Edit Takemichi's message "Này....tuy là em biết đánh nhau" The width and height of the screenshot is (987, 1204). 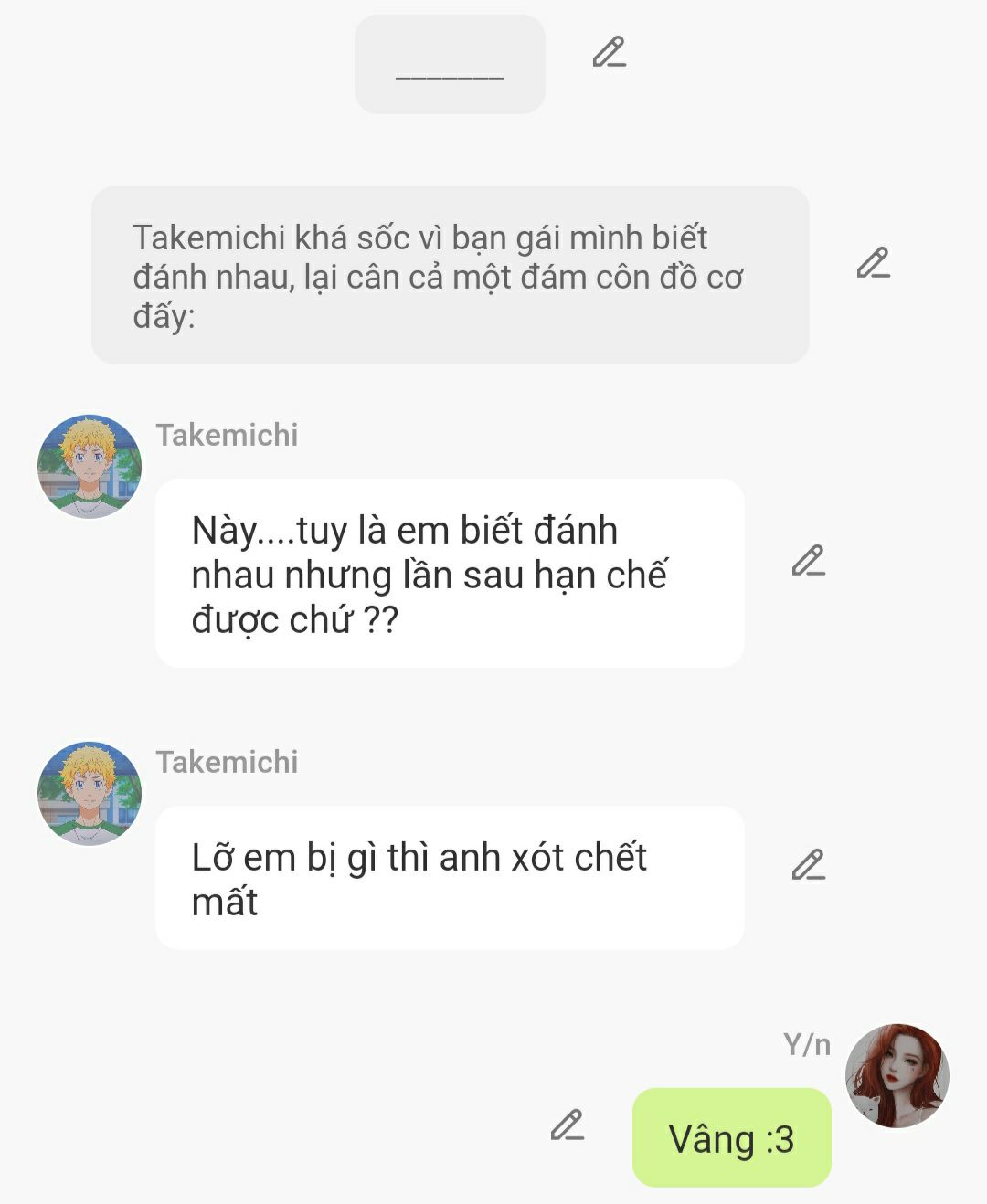(808, 561)
